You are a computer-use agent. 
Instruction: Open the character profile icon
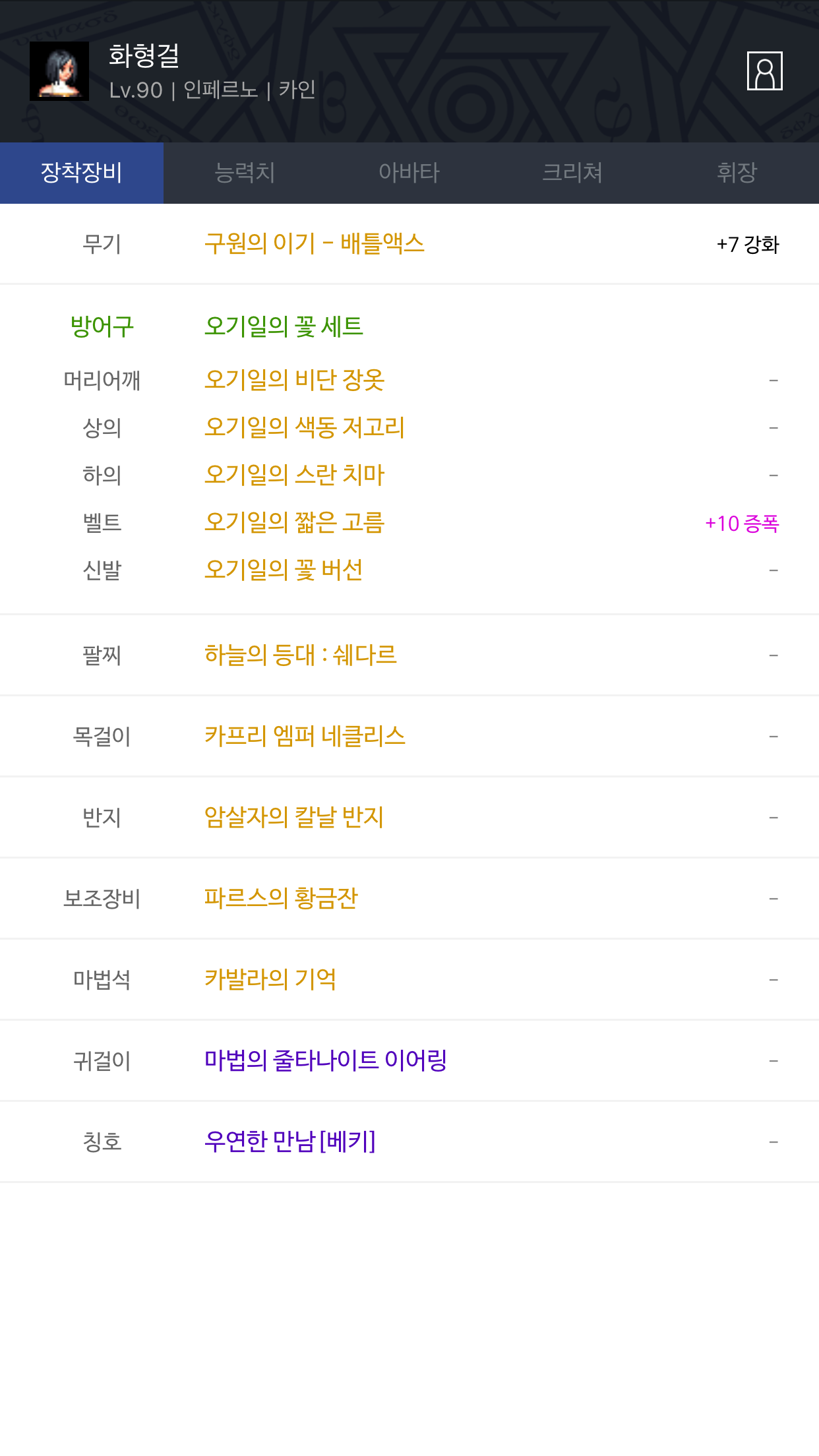pos(764,71)
